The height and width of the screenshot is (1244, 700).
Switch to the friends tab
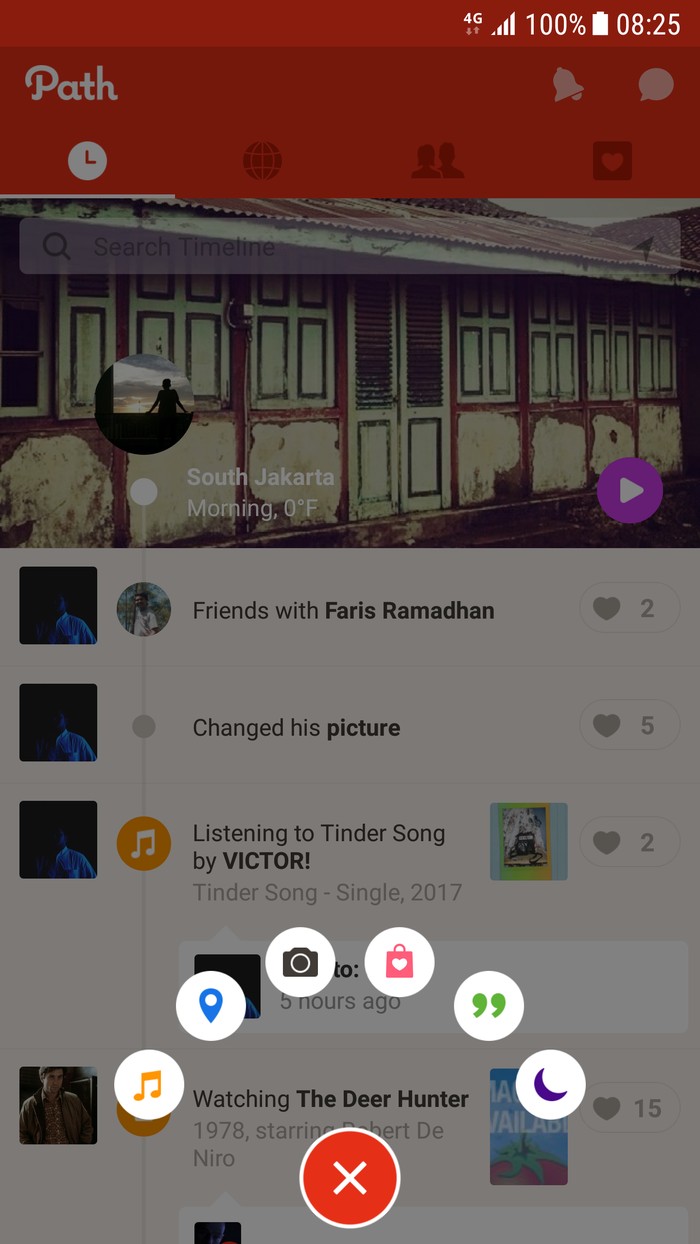437,161
